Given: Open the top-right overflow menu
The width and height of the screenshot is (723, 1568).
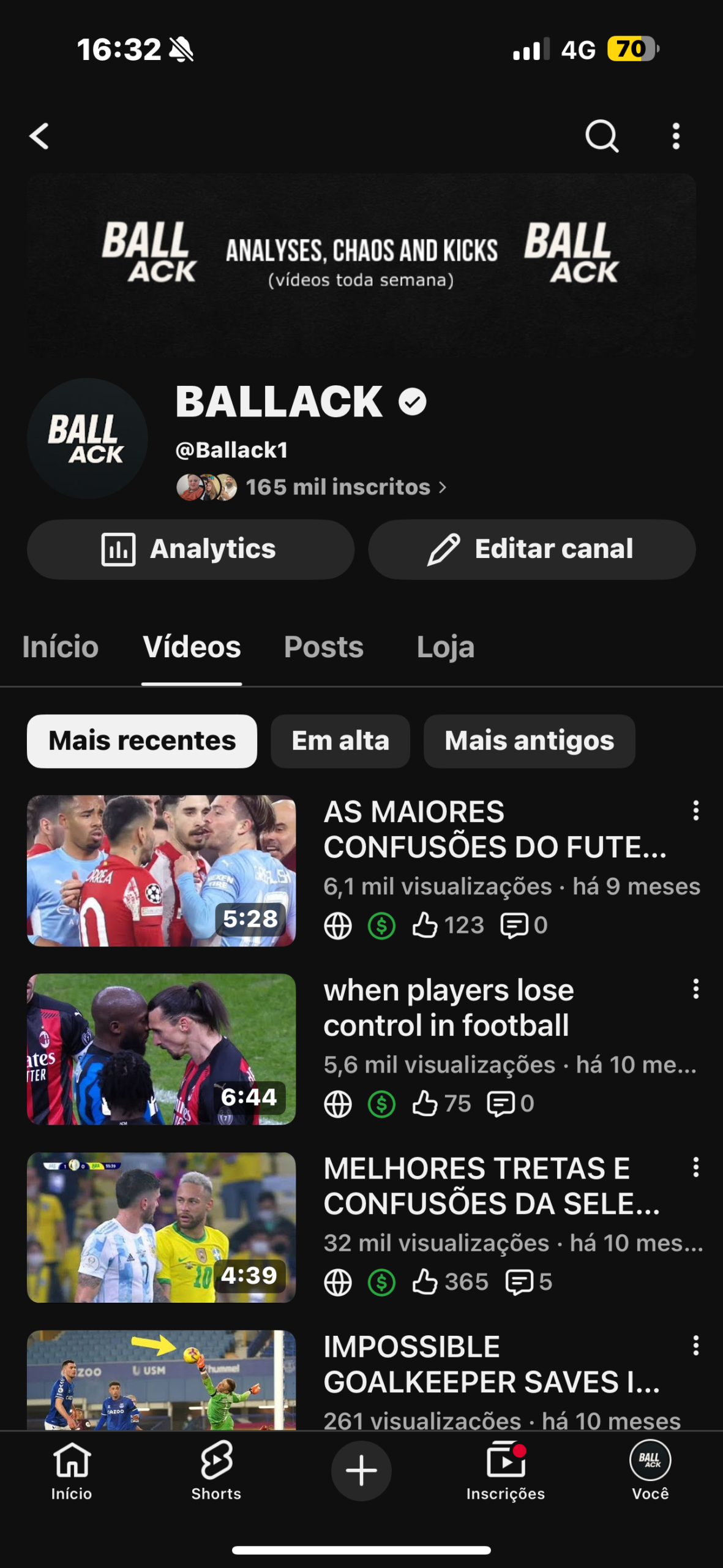Looking at the screenshot, I should (676, 135).
